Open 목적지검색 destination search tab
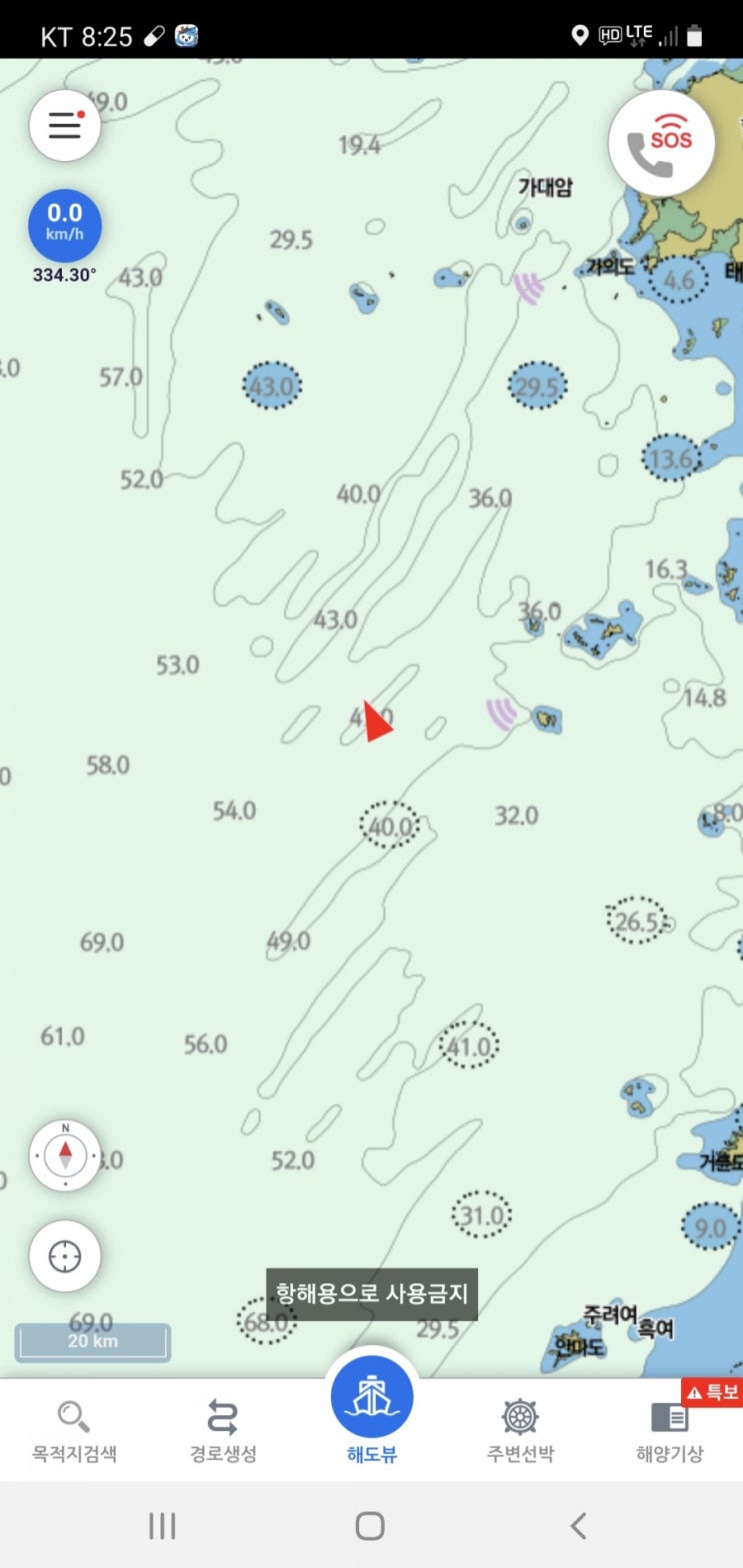Screen dimensions: 743x1568 [x=74, y=1431]
